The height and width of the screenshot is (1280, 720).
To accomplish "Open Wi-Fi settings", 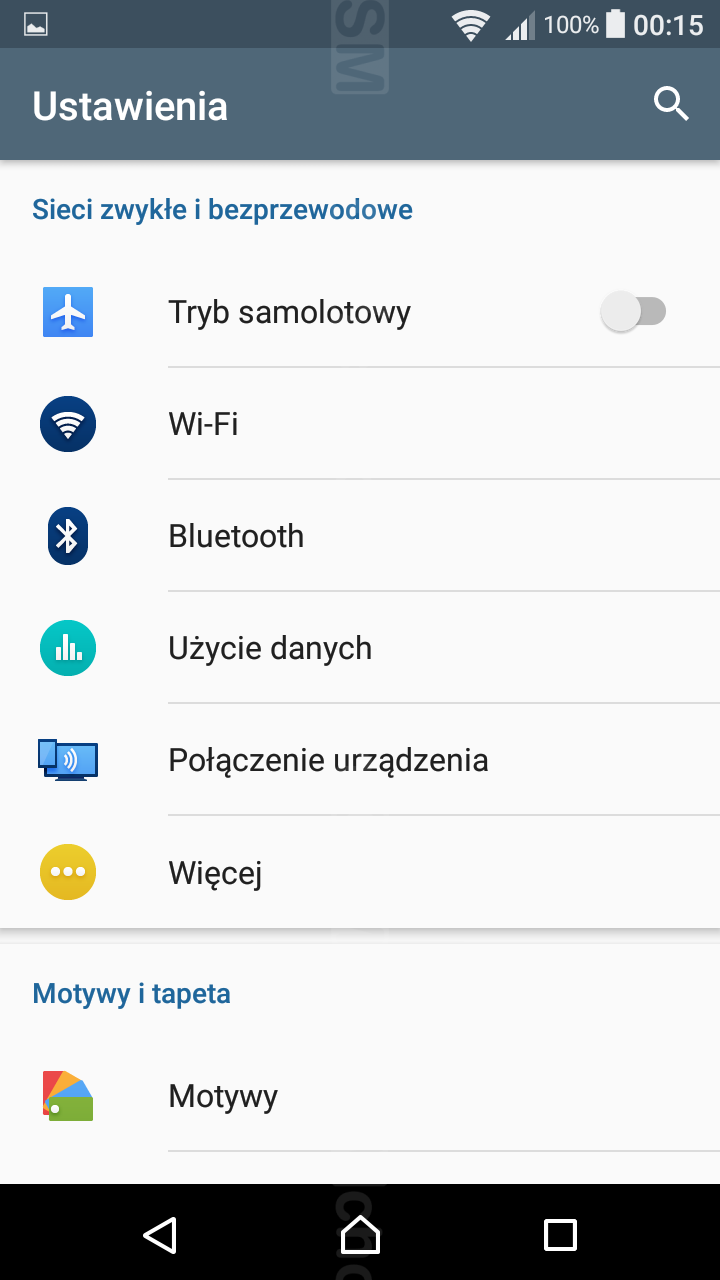I will (360, 424).
